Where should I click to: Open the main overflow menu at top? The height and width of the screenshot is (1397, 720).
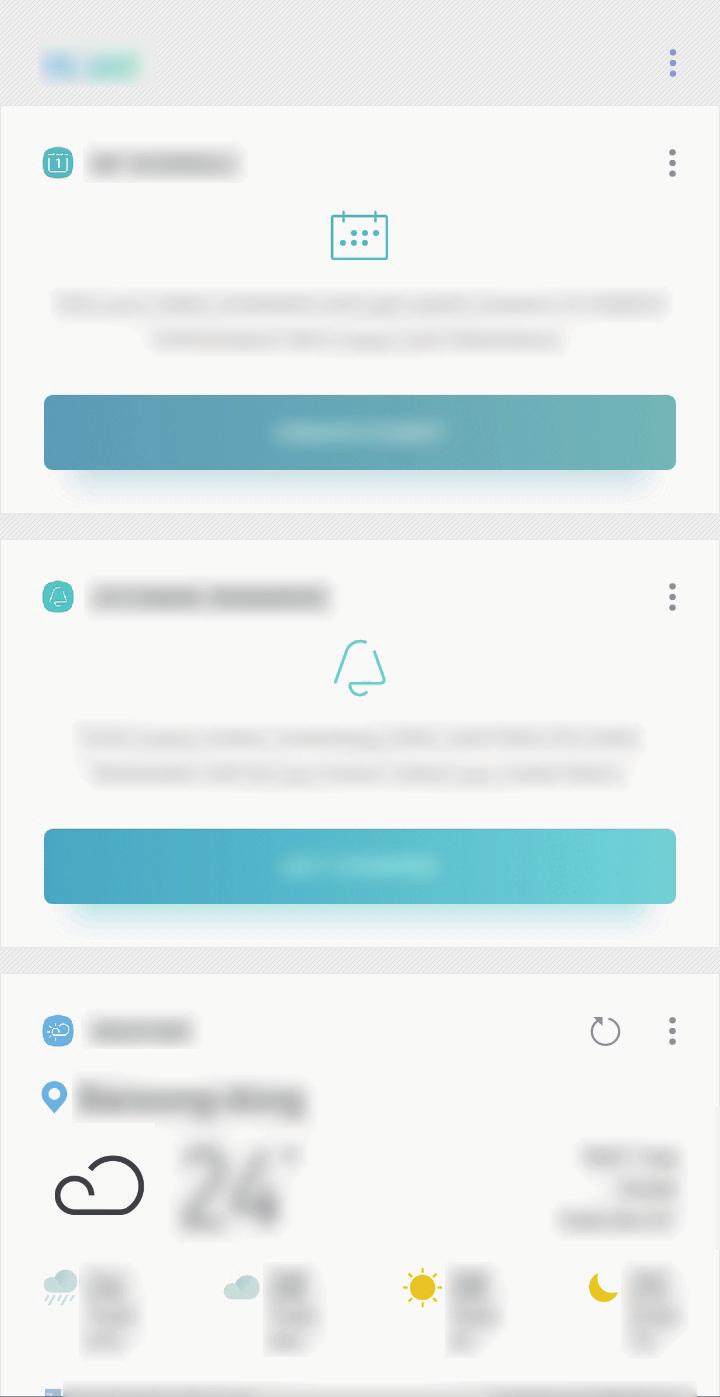click(672, 63)
